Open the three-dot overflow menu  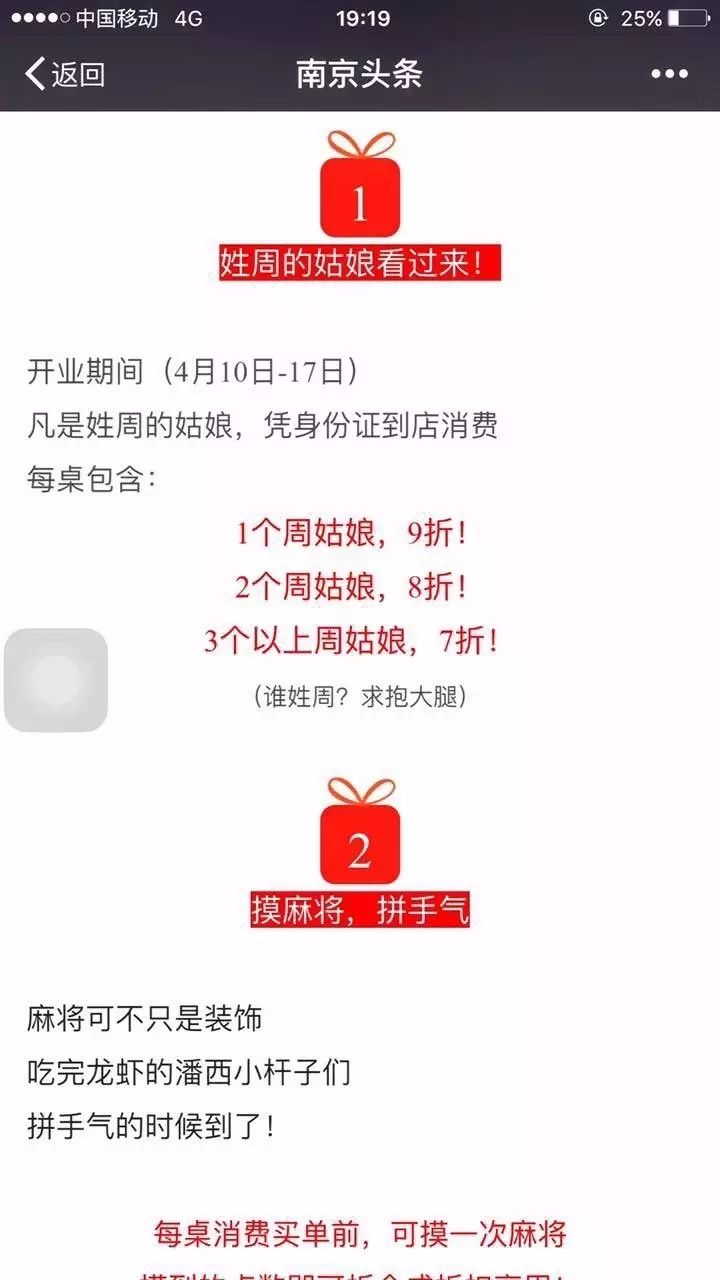(669, 74)
